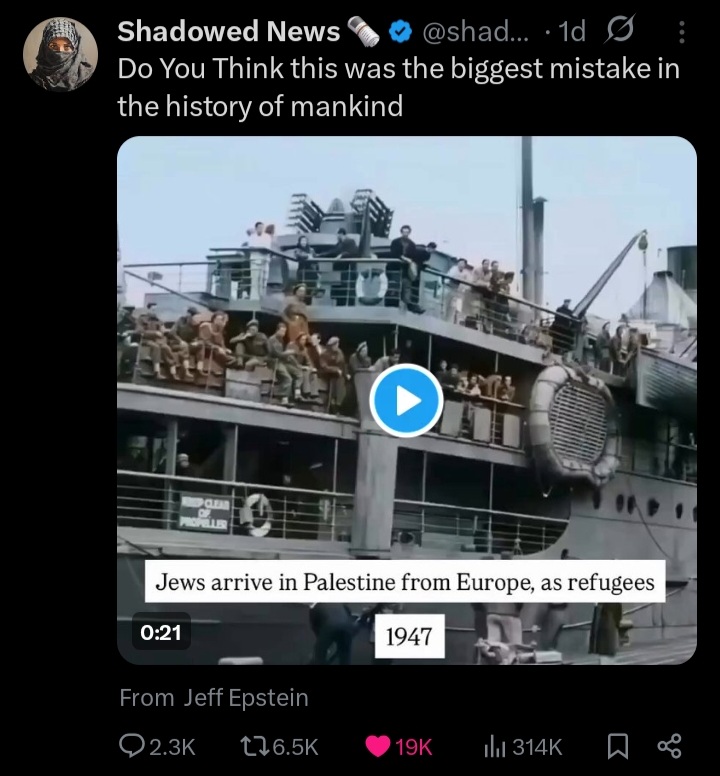Play the 0:21 video
The height and width of the screenshot is (776, 720).
point(407,401)
